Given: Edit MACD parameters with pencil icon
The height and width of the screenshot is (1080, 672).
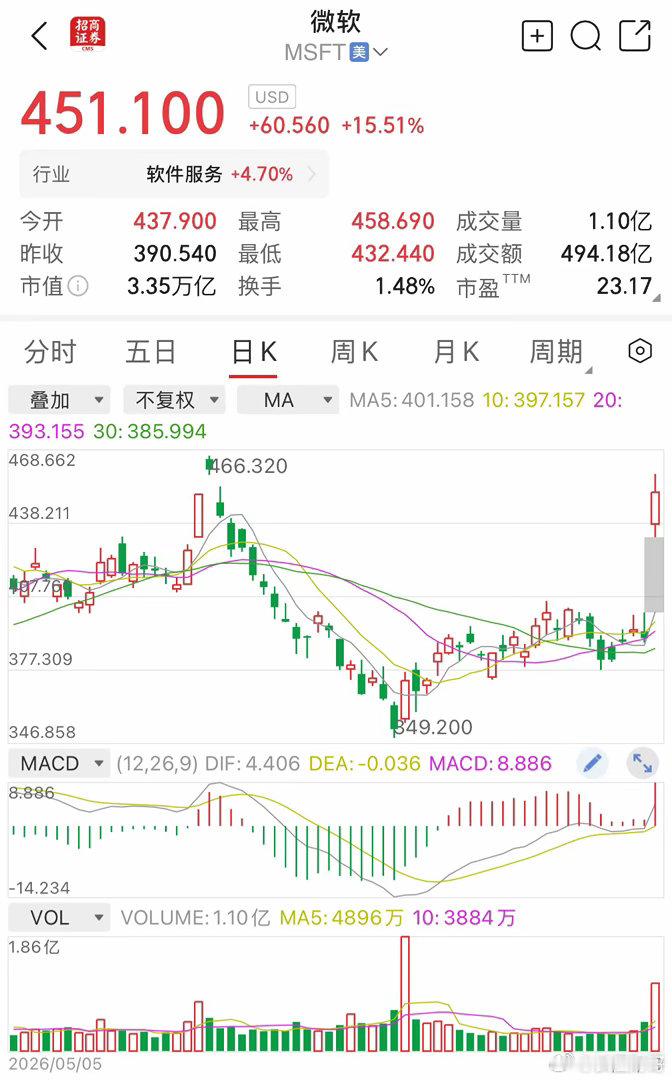Looking at the screenshot, I should click(592, 763).
